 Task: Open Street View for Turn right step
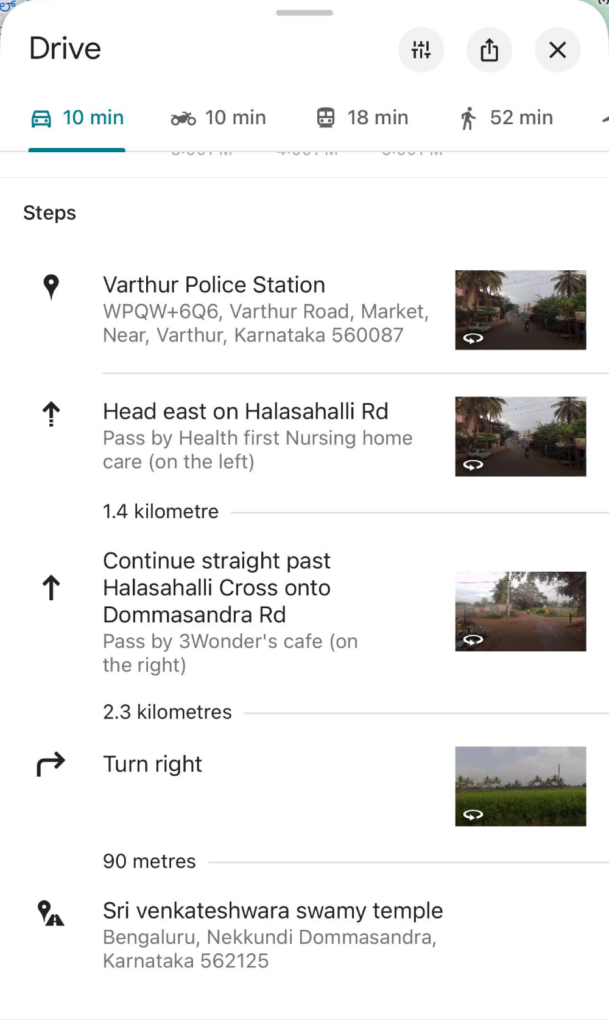click(520, 786)
